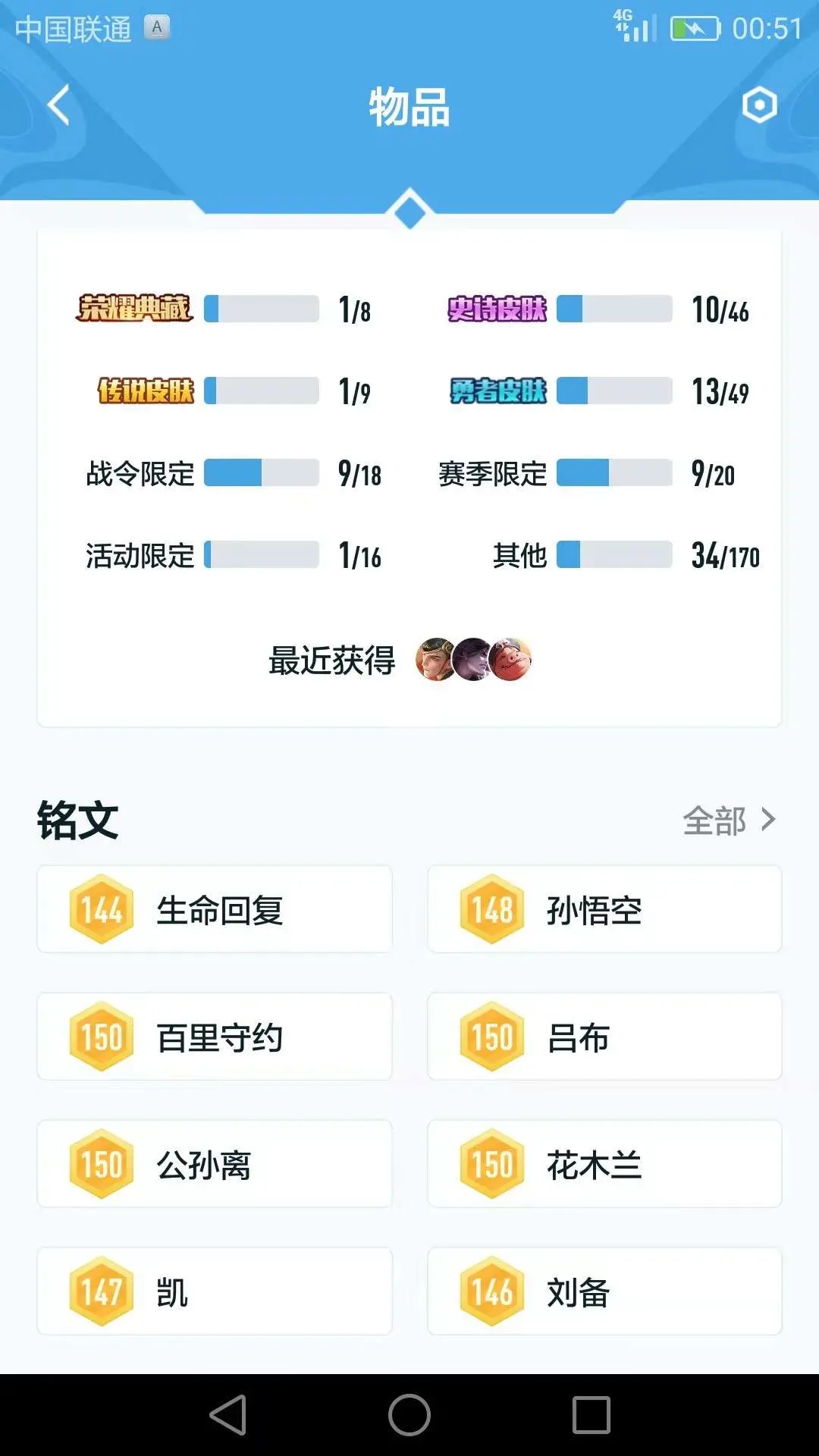The image size is (819, 1456).
Task: Open the 百里守约 inscription card
Action: tap(215, 1037)
